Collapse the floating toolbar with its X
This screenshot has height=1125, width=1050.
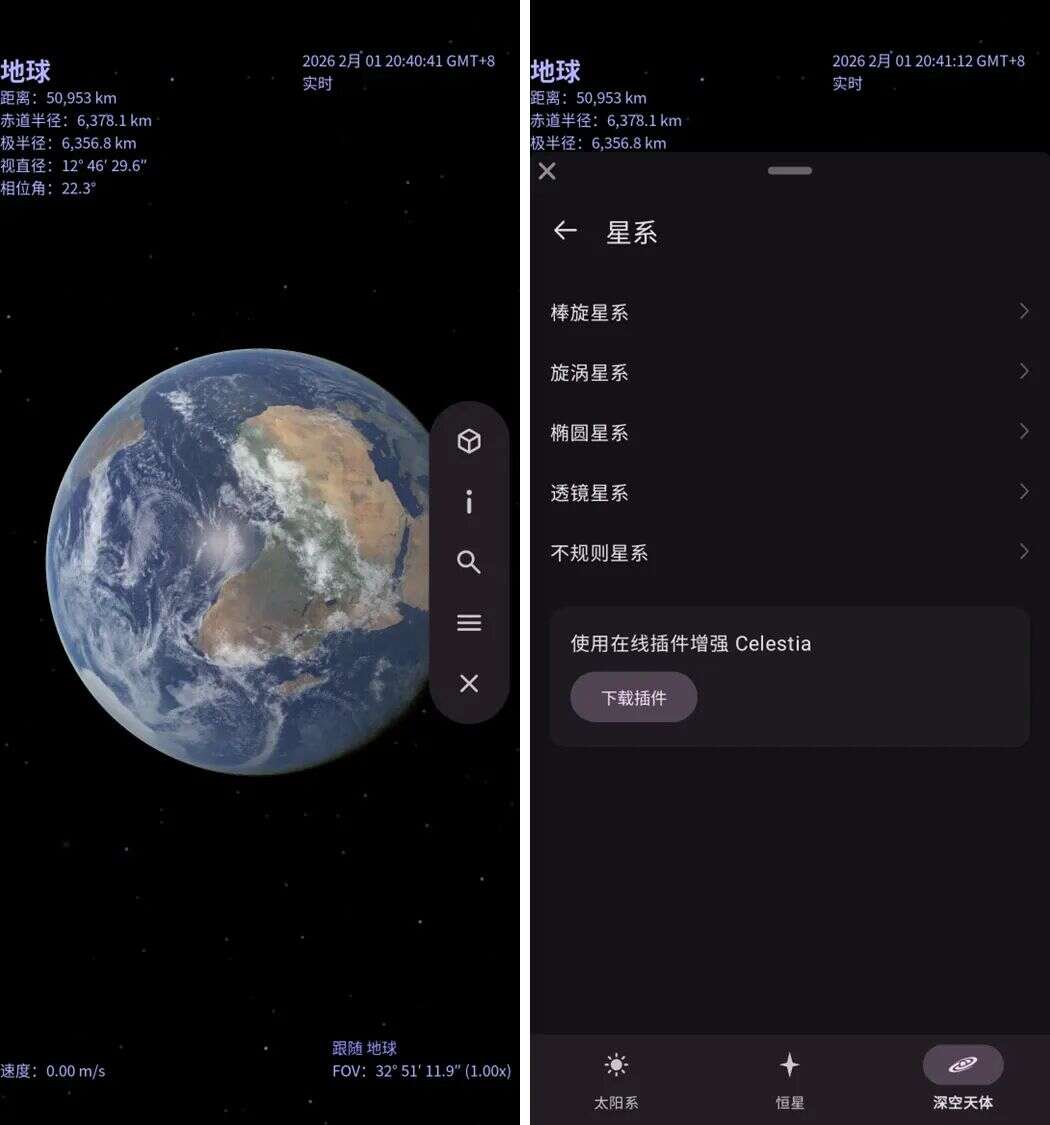point(469,683)
